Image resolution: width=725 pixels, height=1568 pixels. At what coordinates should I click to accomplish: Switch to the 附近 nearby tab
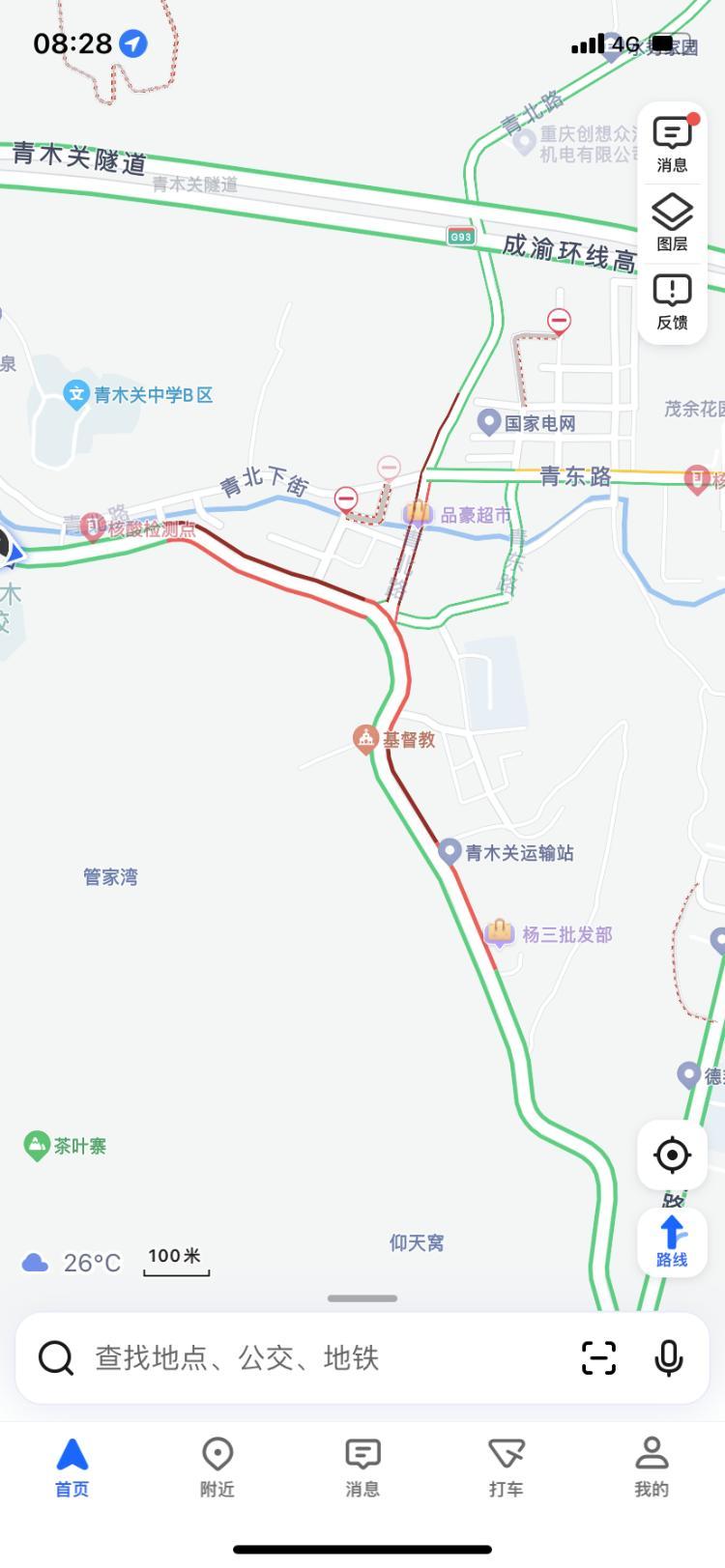217,1467
